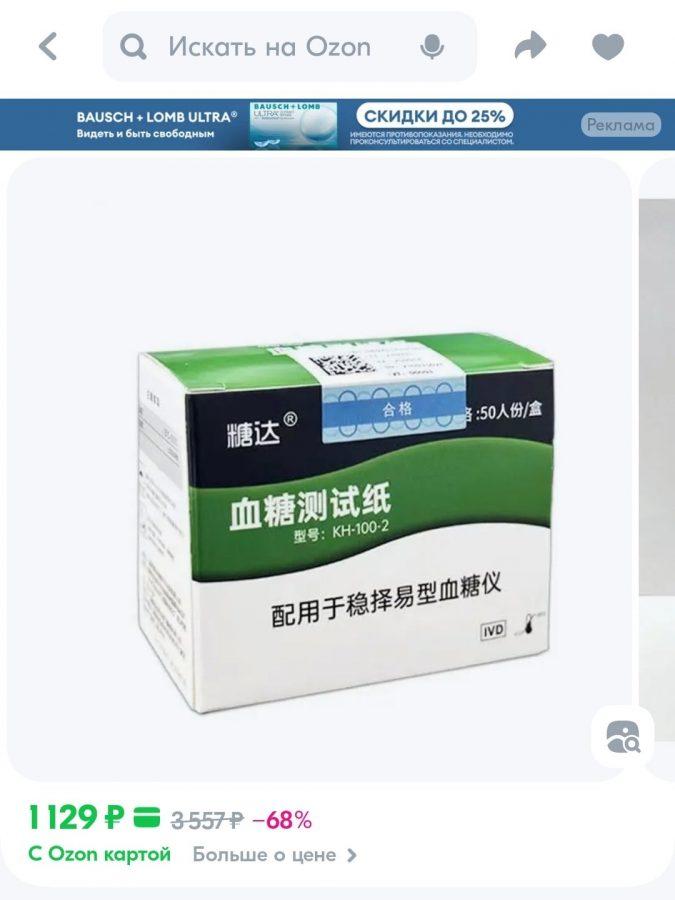The width and height of the screenshot is (675, 900).
Task: Start voice search with the microphone
Action: point(432,47)
